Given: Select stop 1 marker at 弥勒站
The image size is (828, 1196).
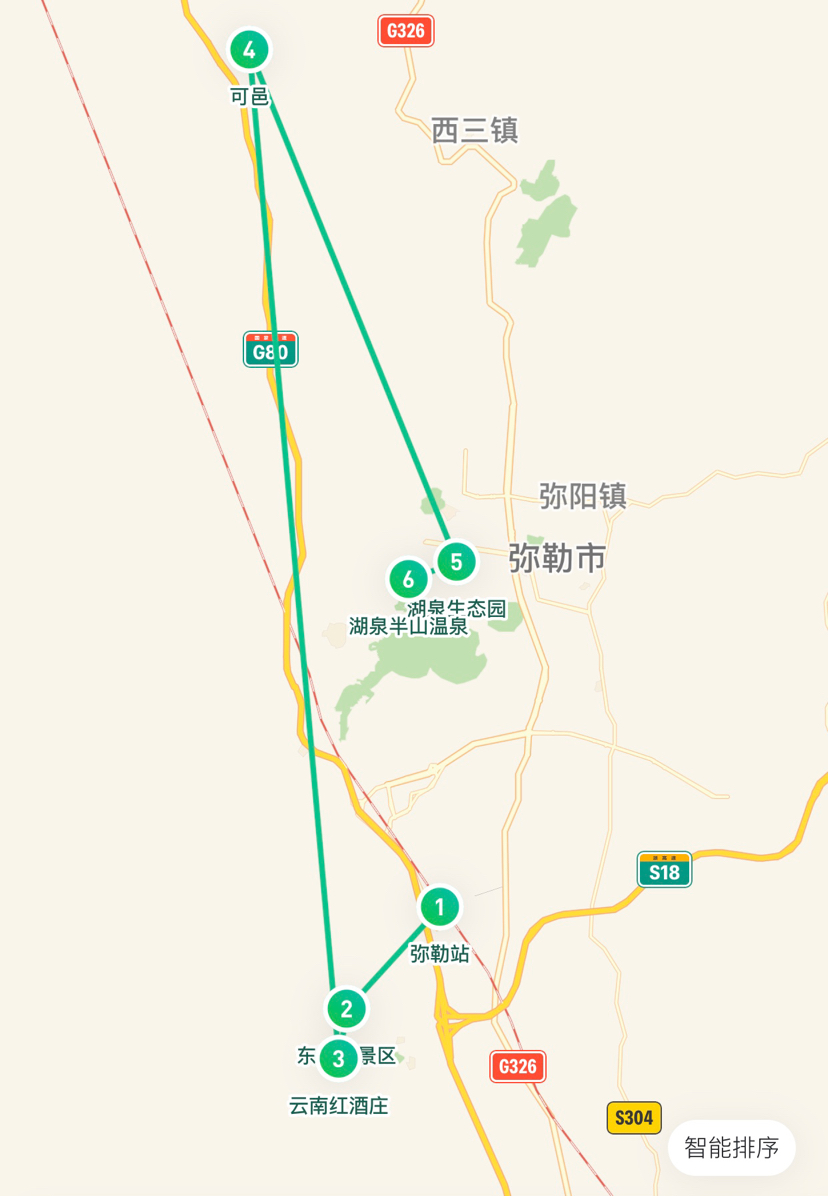Looking at the screenshot, I should pyautogui.click(x=439, y=907).
